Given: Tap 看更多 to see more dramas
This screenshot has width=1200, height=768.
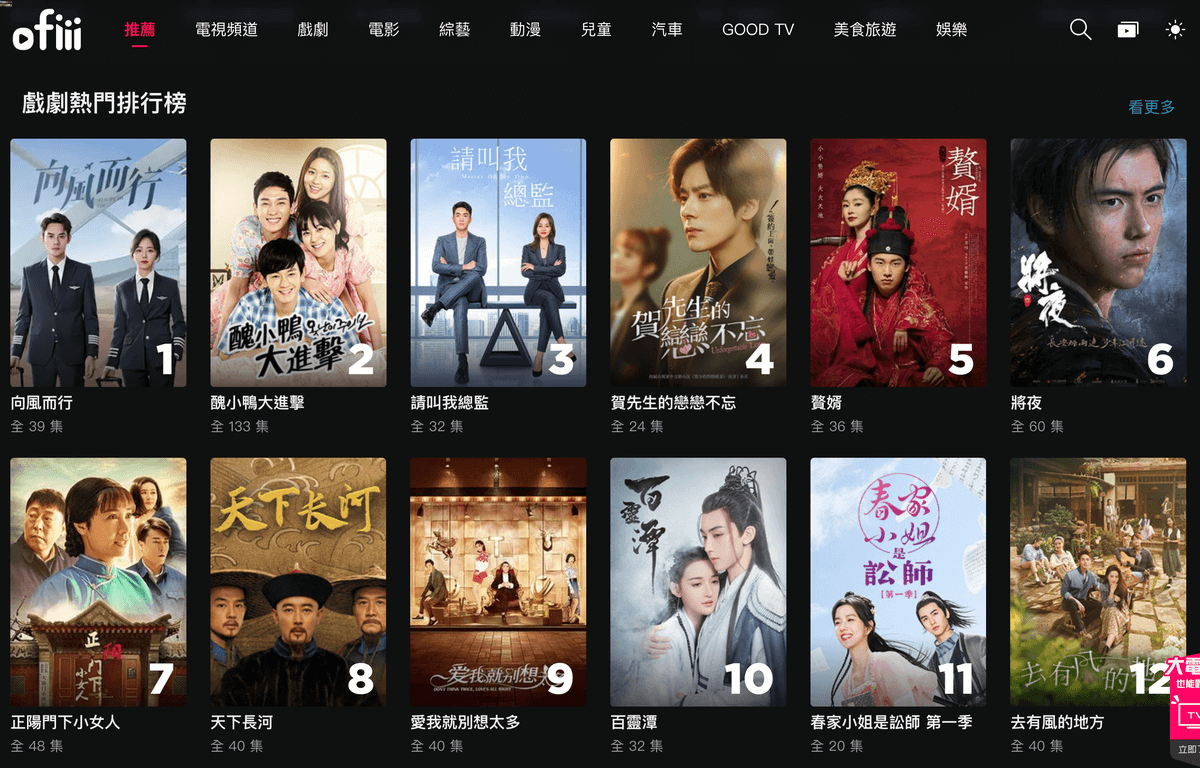Looking at the screenshot, I should [x=1151, y=107].
